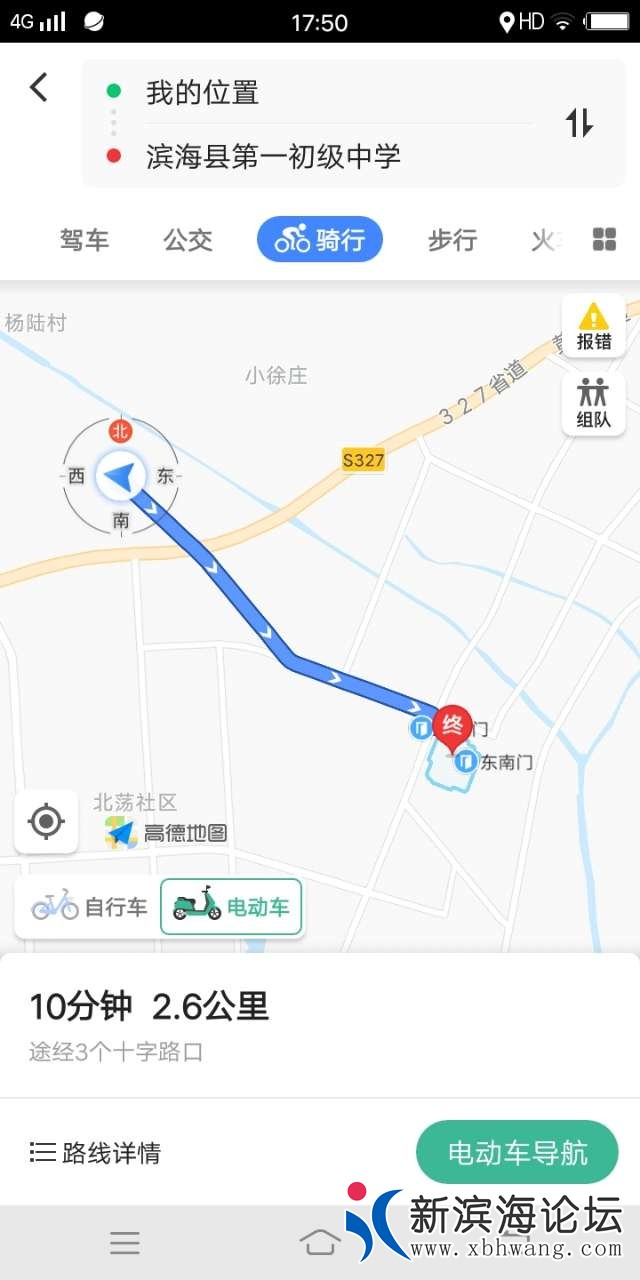Report a map error with 报错
The width and height of the screenshot is (640, 1280).
pyautogui.click(x=594, y=327)
